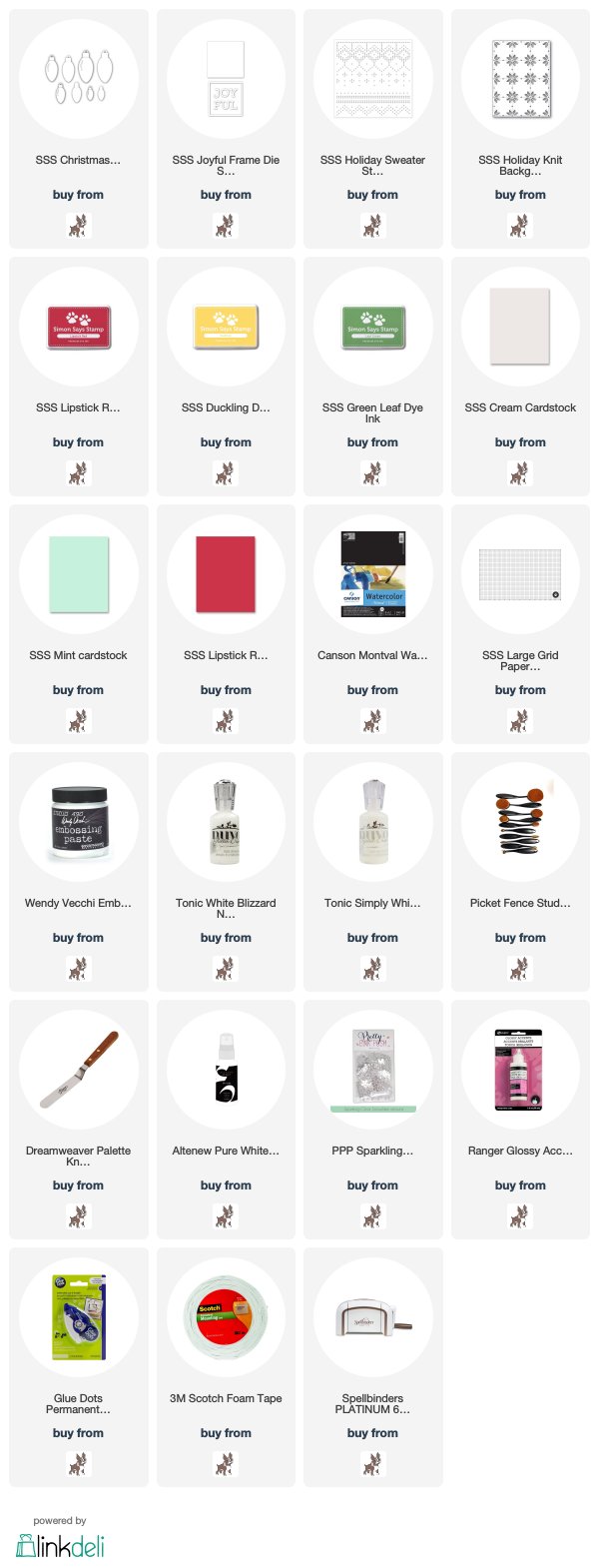Tap the store icon under Altenew Pure White
This screenshot has height=1568, width=599.
point(226,1215)
